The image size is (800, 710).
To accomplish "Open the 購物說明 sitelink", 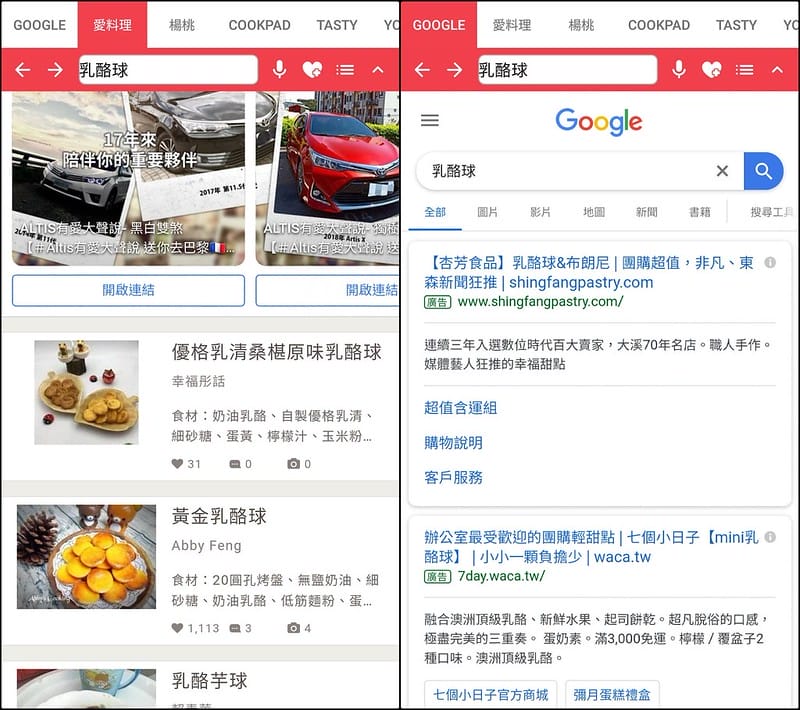I will point(453,442).
